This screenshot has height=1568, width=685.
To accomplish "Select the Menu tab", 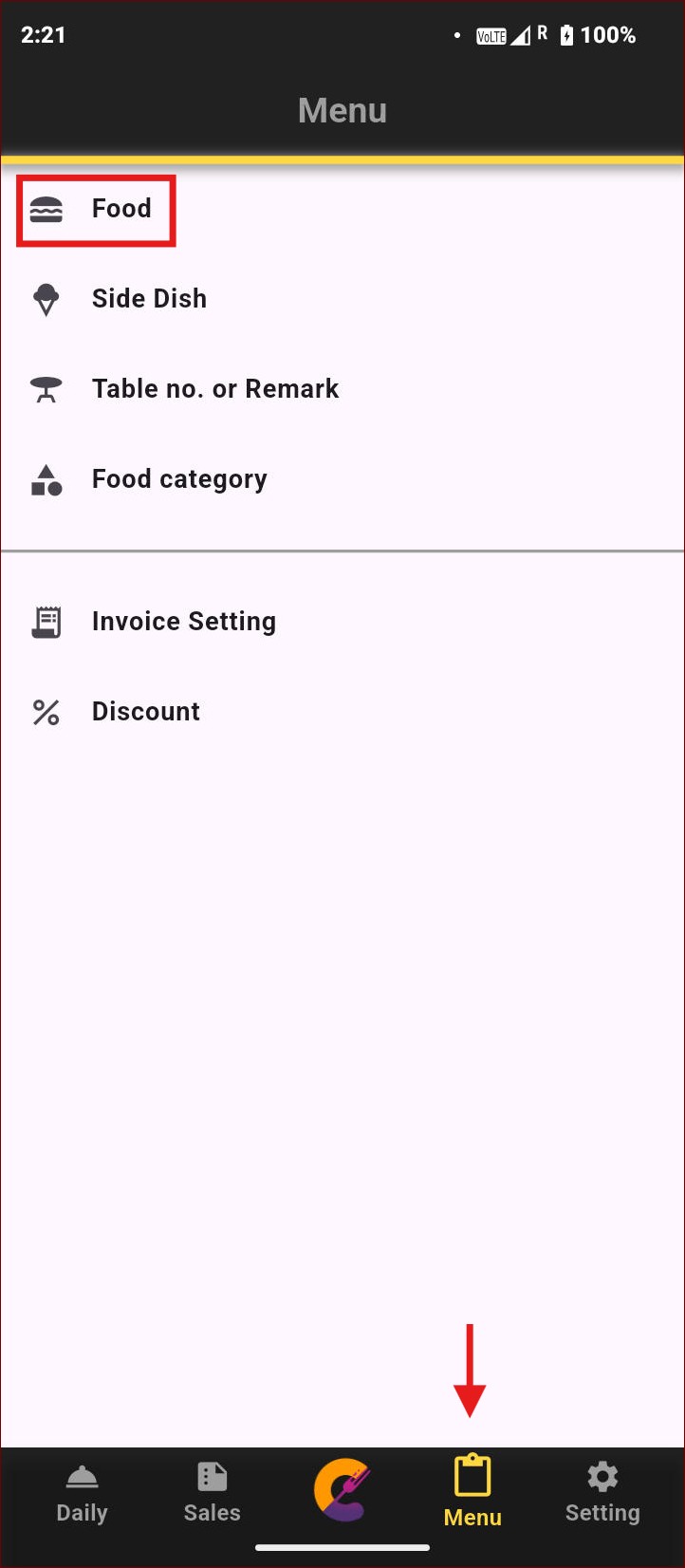I will tap(472, 1496).
